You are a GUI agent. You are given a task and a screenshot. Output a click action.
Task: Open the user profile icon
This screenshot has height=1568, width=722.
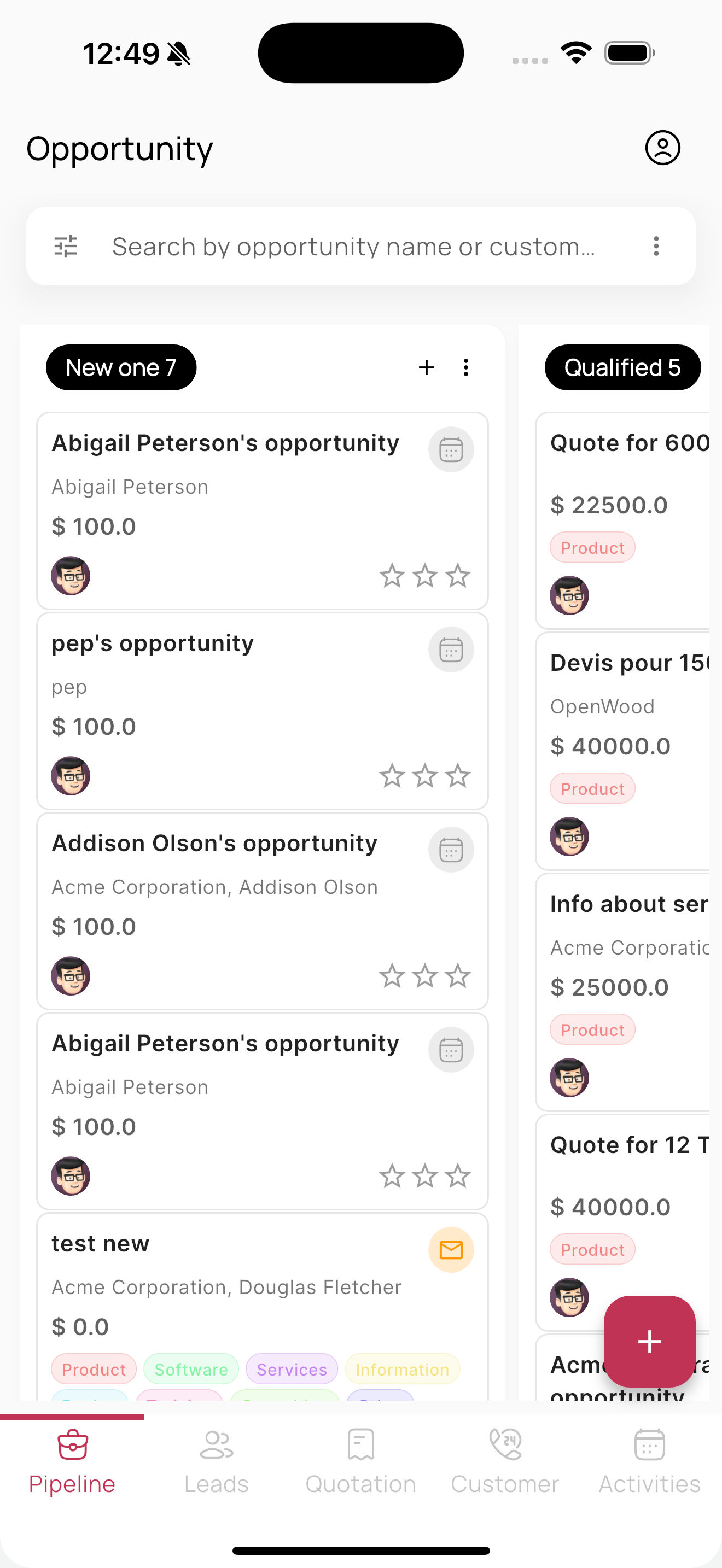tap(662, 148)
